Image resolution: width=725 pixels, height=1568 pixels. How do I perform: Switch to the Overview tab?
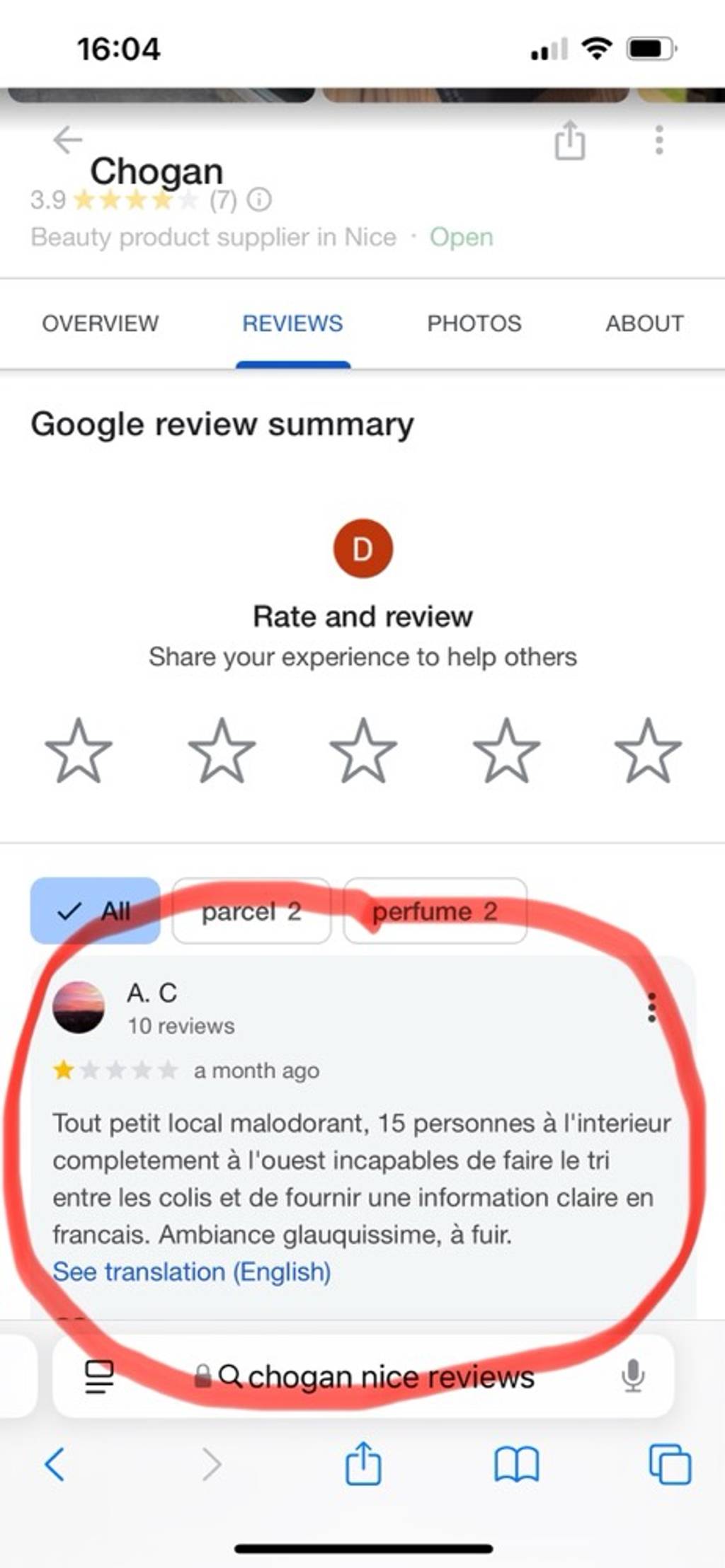click(x=101, y=323)
